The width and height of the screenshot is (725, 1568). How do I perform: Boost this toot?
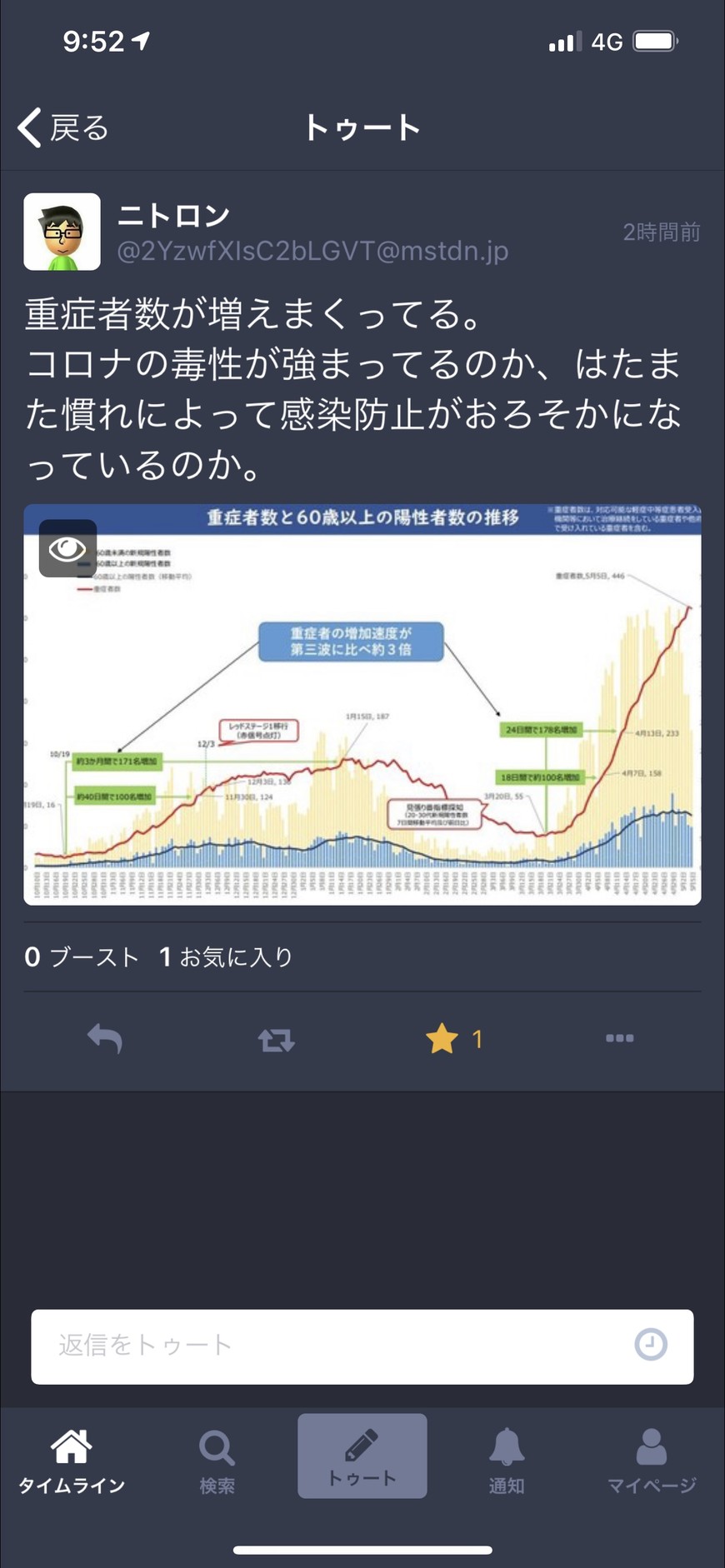click(x=276, y=1040)
